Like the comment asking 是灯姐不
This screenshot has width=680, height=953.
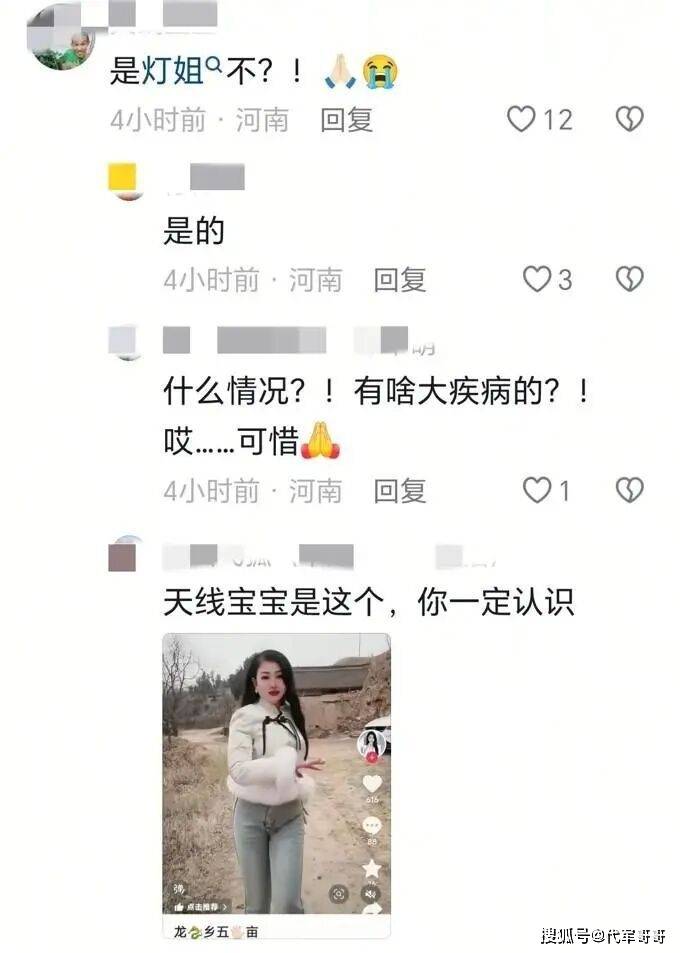pyautogui.click(x=522, y=120)
